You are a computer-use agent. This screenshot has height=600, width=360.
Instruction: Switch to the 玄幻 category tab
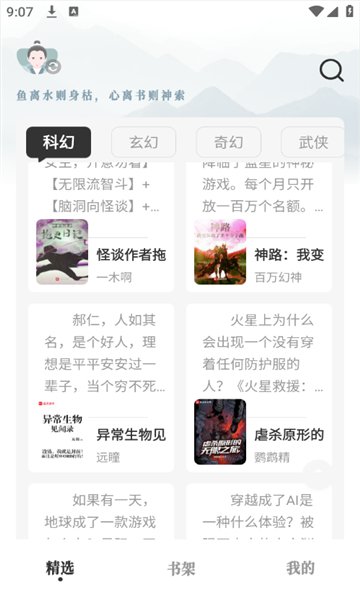pyautogui.click(x=143, y=142)
